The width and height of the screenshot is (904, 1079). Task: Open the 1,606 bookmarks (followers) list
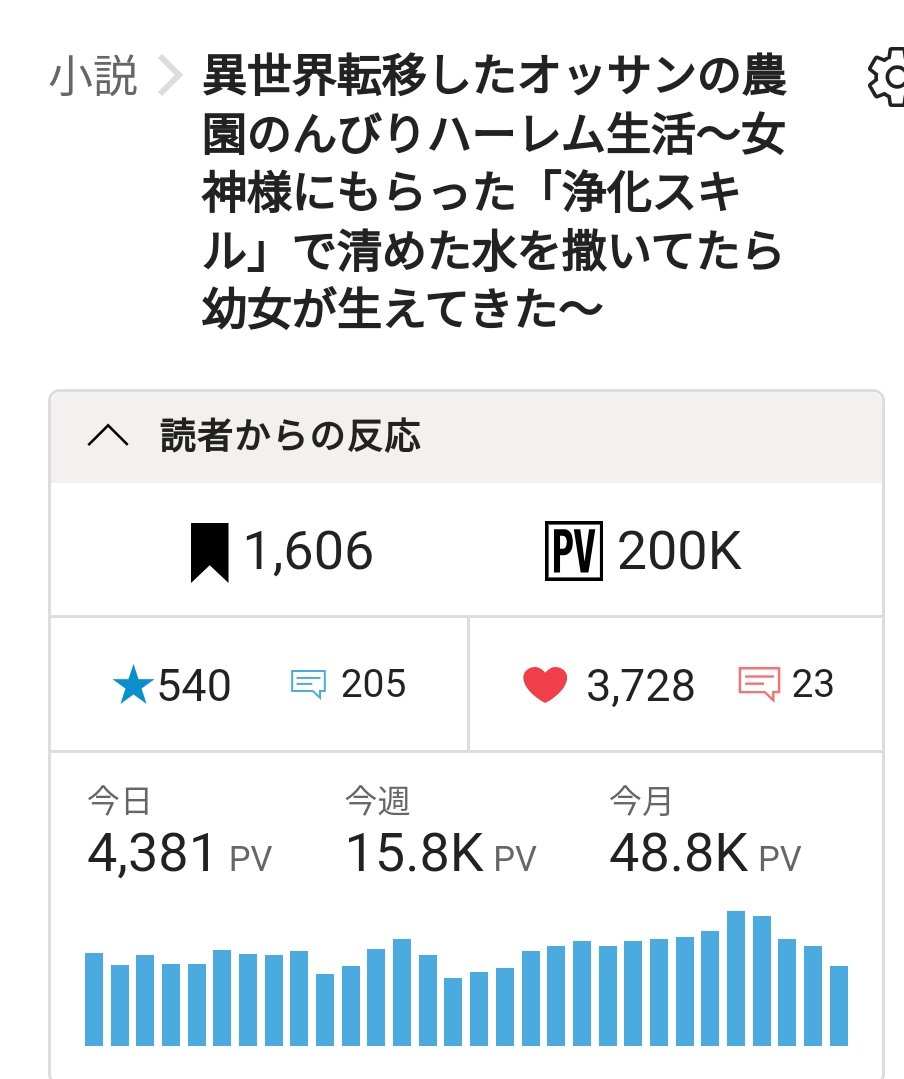282,552
